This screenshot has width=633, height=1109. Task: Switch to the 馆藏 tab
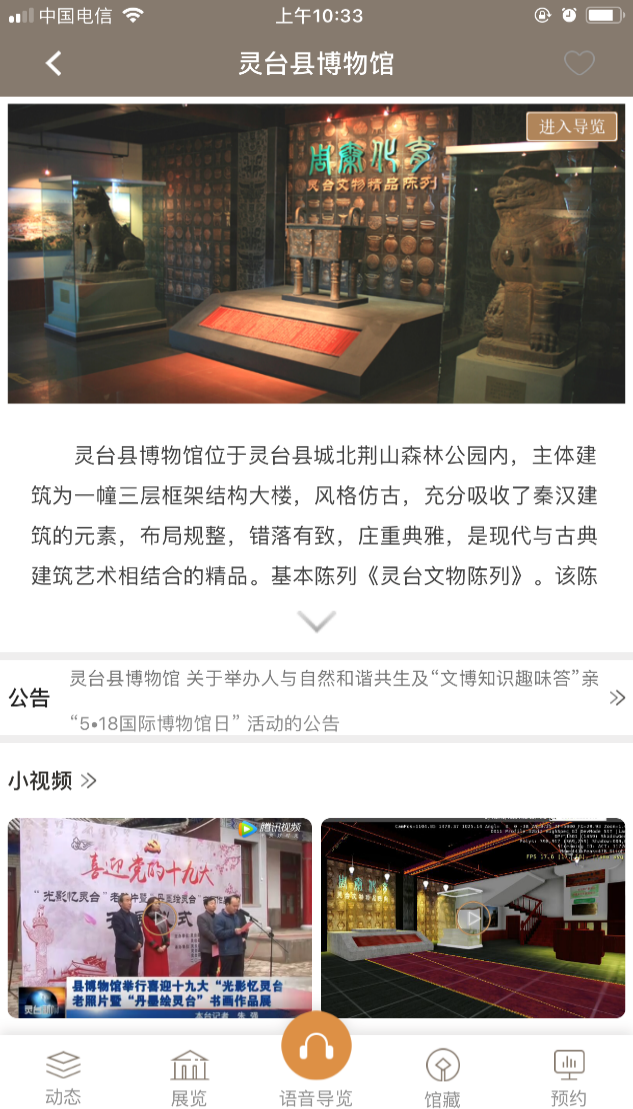[442, 1076]
